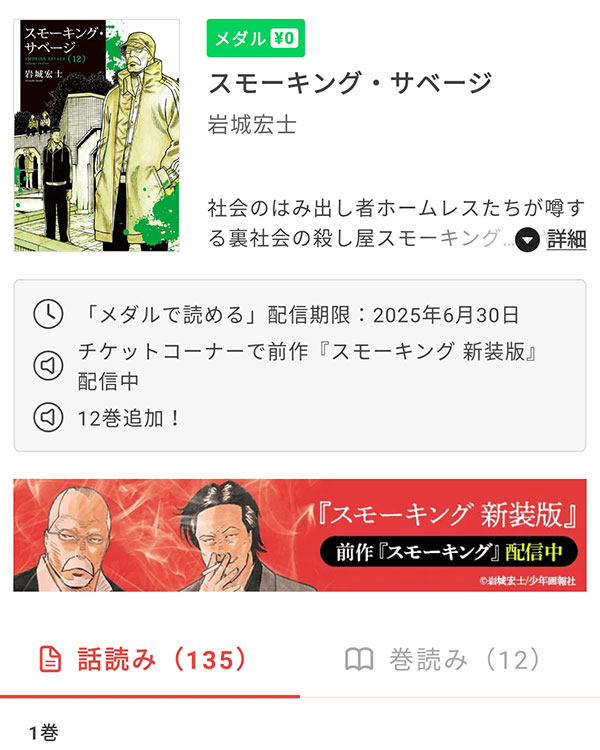600x750 pixels.
Task: Open the スモーキング 新装版 banner
Action: pyautogui.click(x=300, y=535)
